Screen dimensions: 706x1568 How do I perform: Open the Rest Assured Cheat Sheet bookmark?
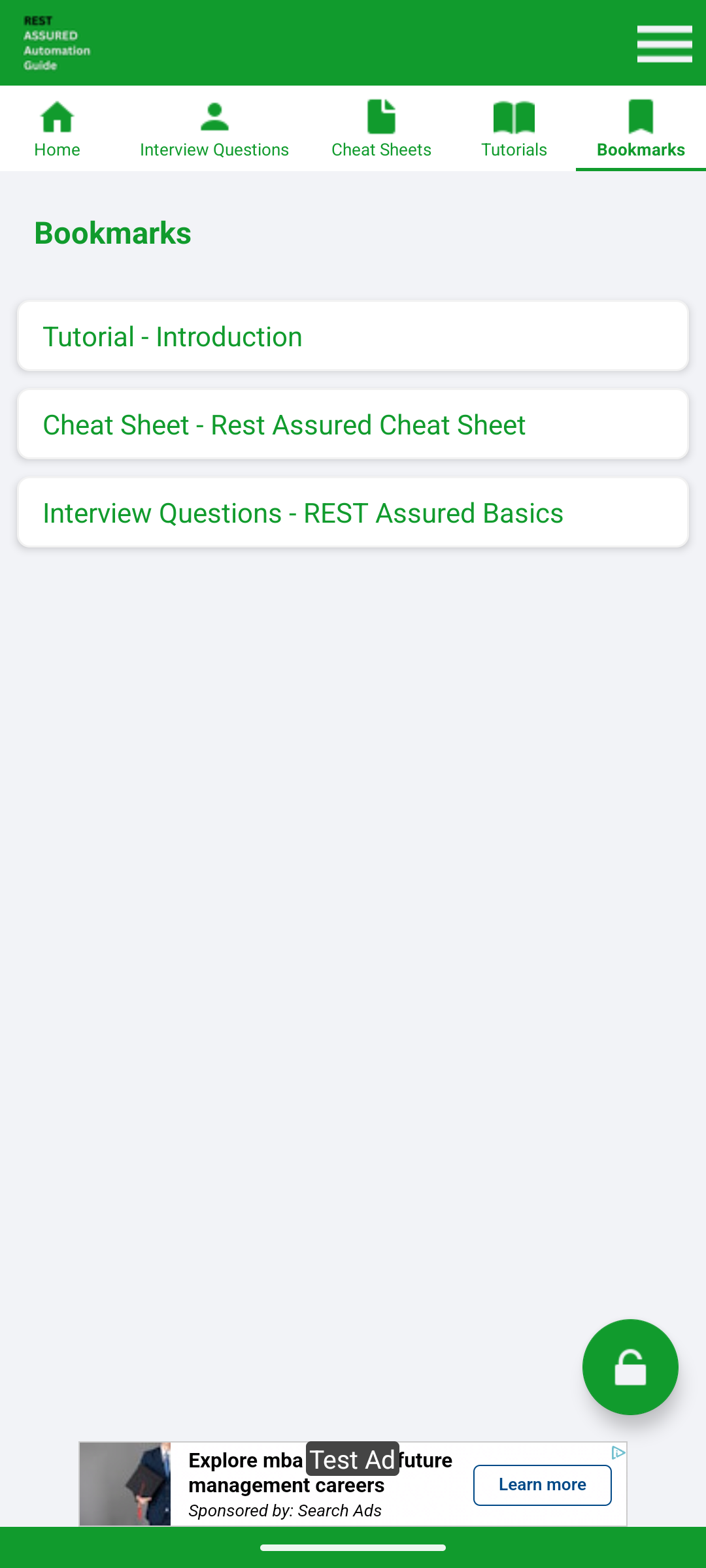tap(353, 424)
